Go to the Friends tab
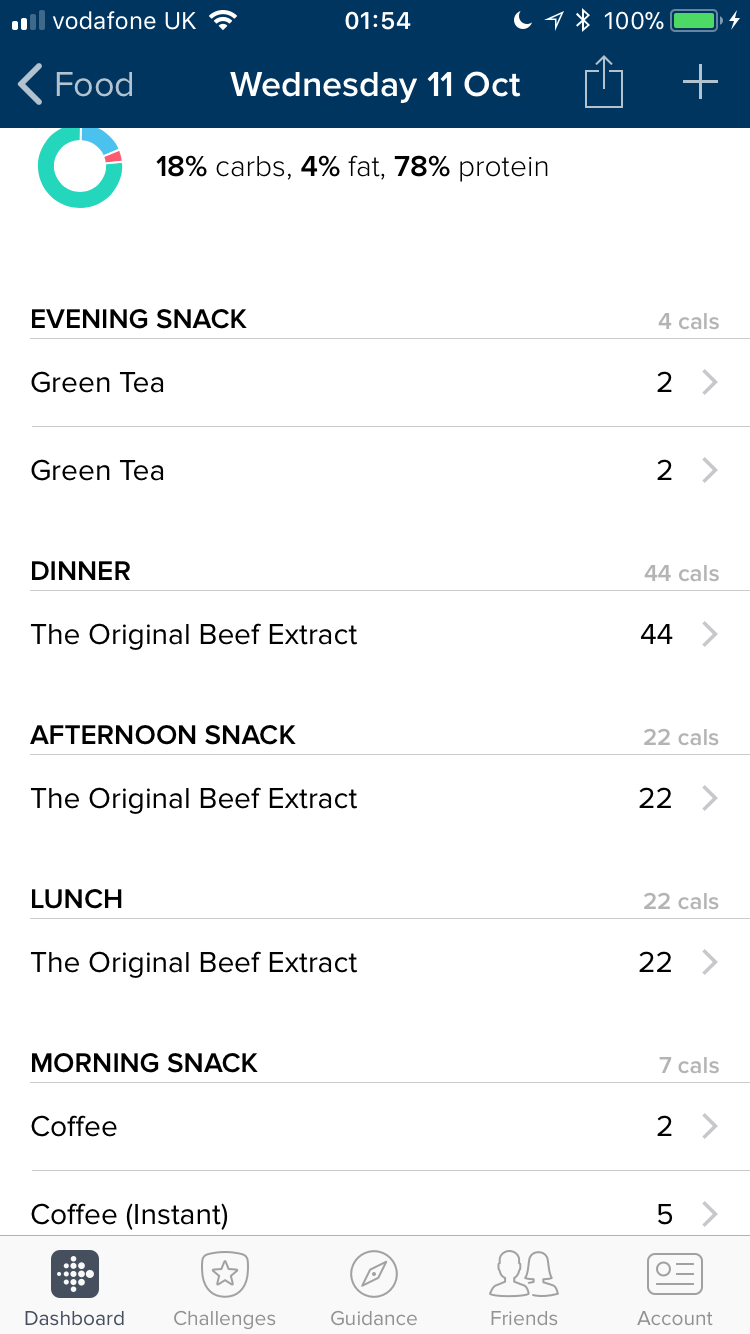 524,1288
